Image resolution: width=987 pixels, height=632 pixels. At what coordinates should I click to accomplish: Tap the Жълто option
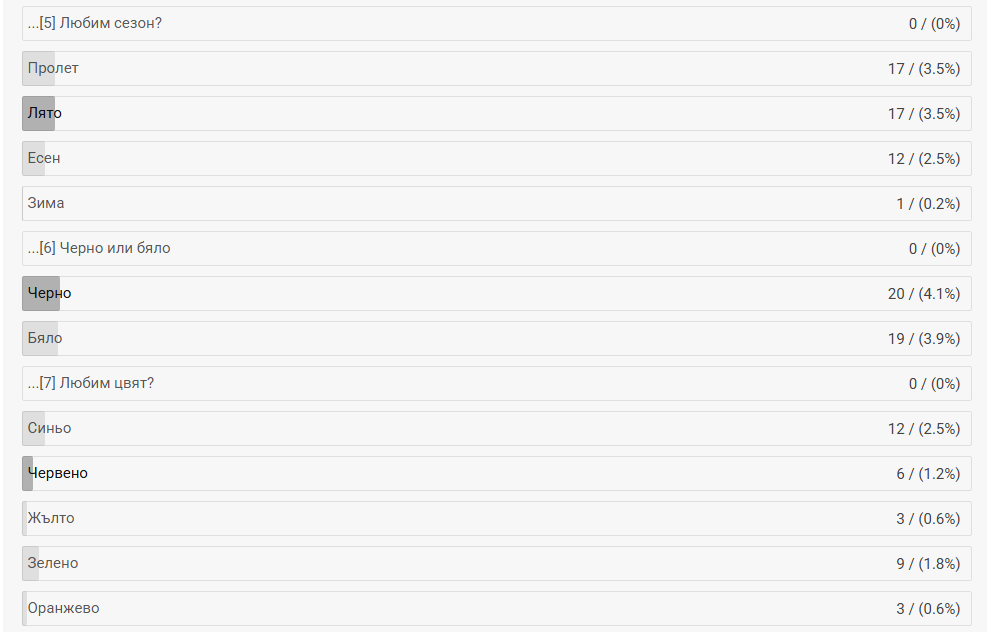pyautogui.click(x=497, y=519)
